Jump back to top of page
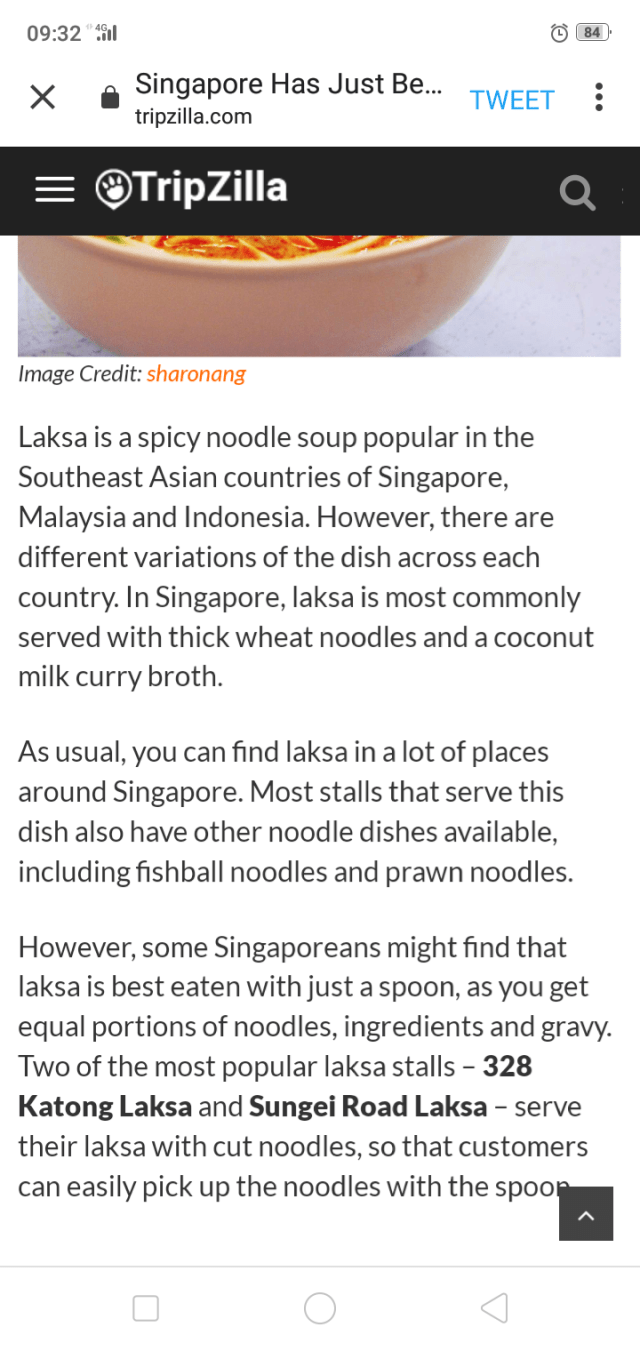Image resolution: width=640 pixels, height=1351 pixels. click(586, 1215)
